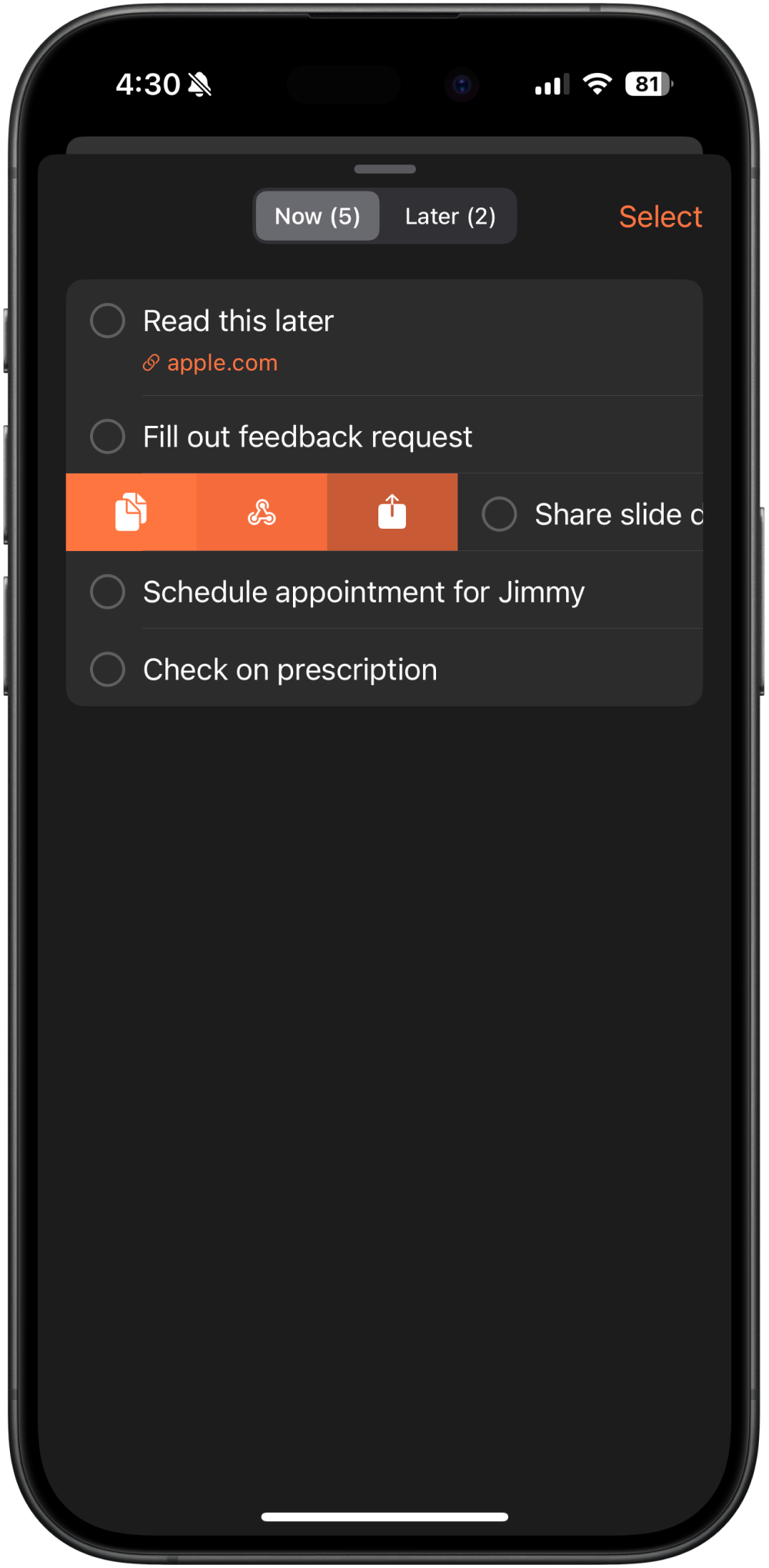Tap the share swipe action
The width and height of the screenshot is (769, 1568).
point(392,512)
